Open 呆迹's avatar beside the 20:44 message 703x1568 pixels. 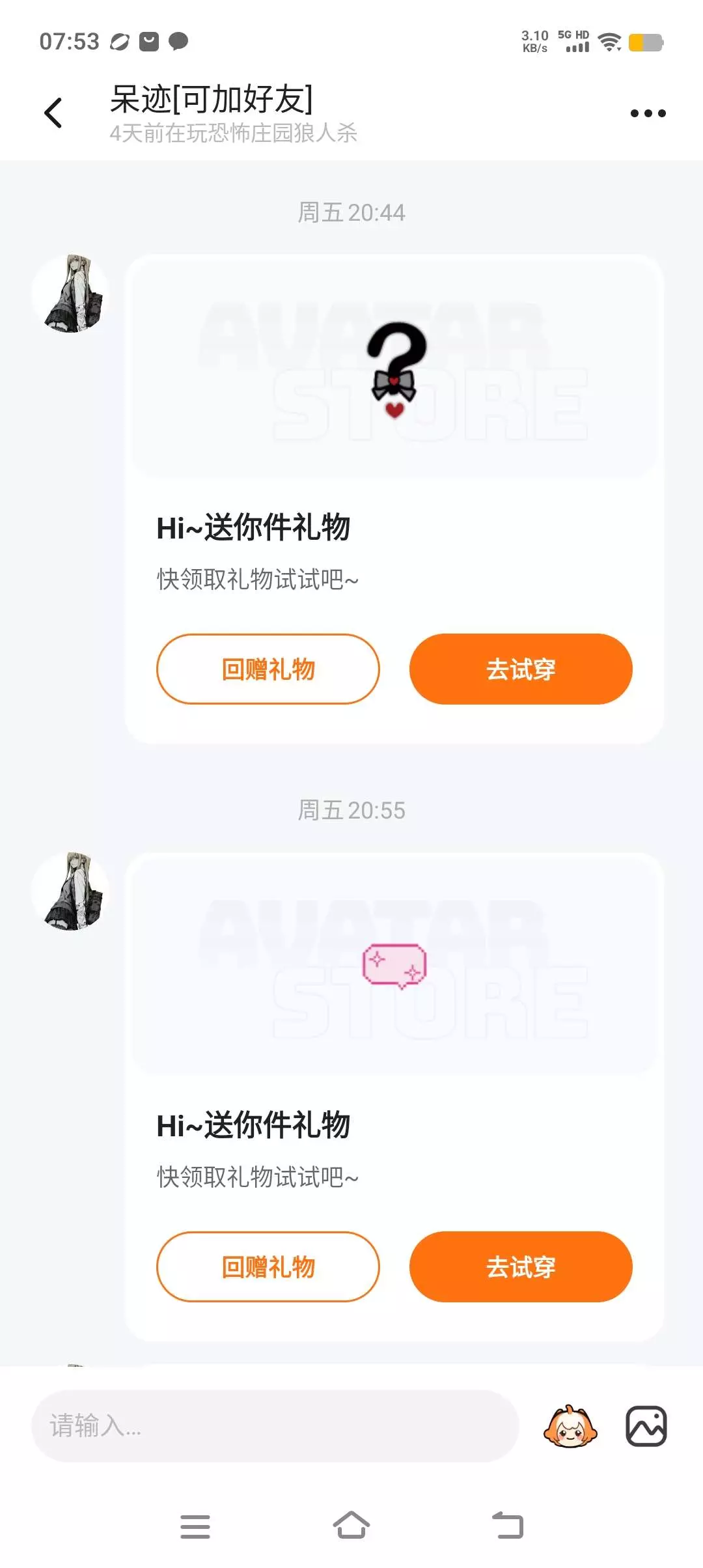pyautogui.click(x=70, y=294)
